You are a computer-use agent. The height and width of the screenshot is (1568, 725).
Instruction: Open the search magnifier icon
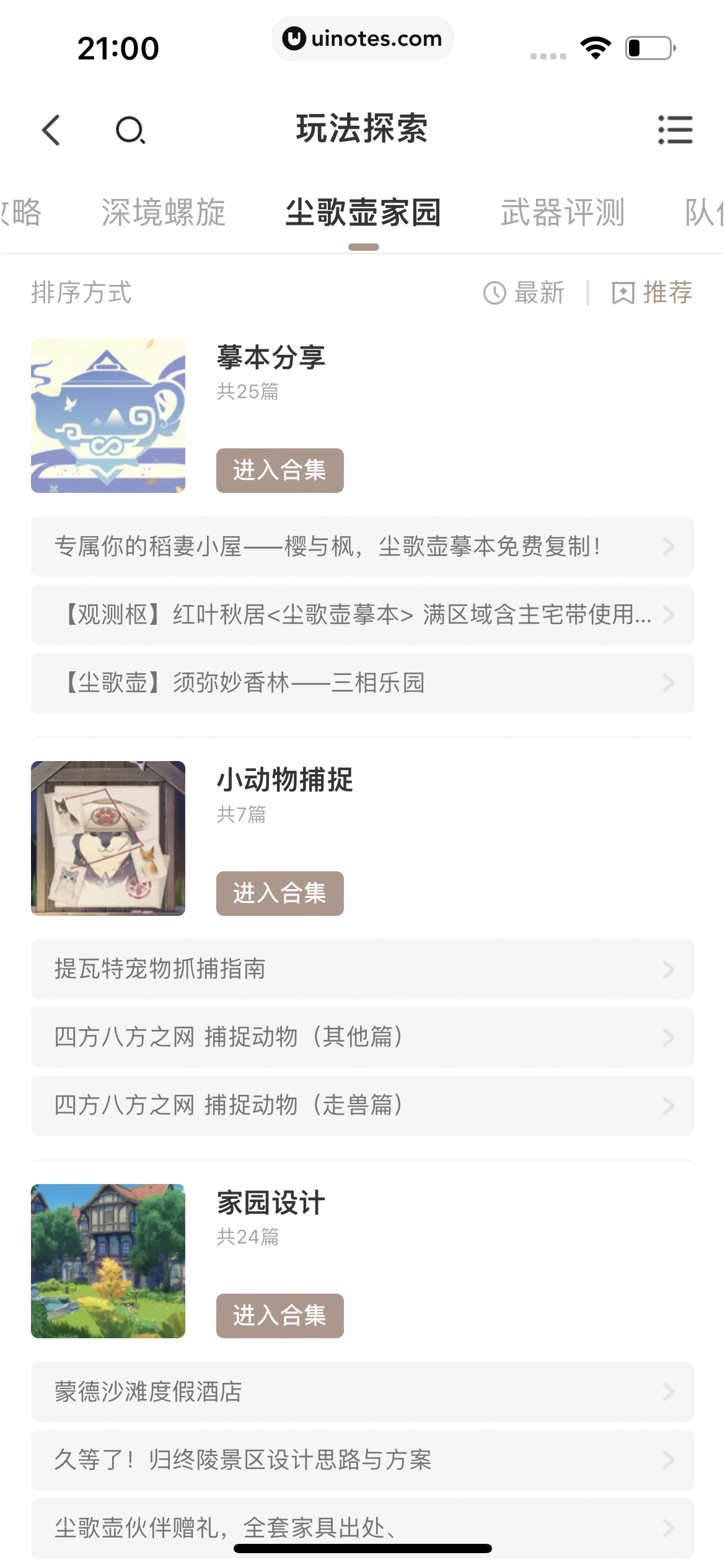pyautogui.click(x=130, y=130)
